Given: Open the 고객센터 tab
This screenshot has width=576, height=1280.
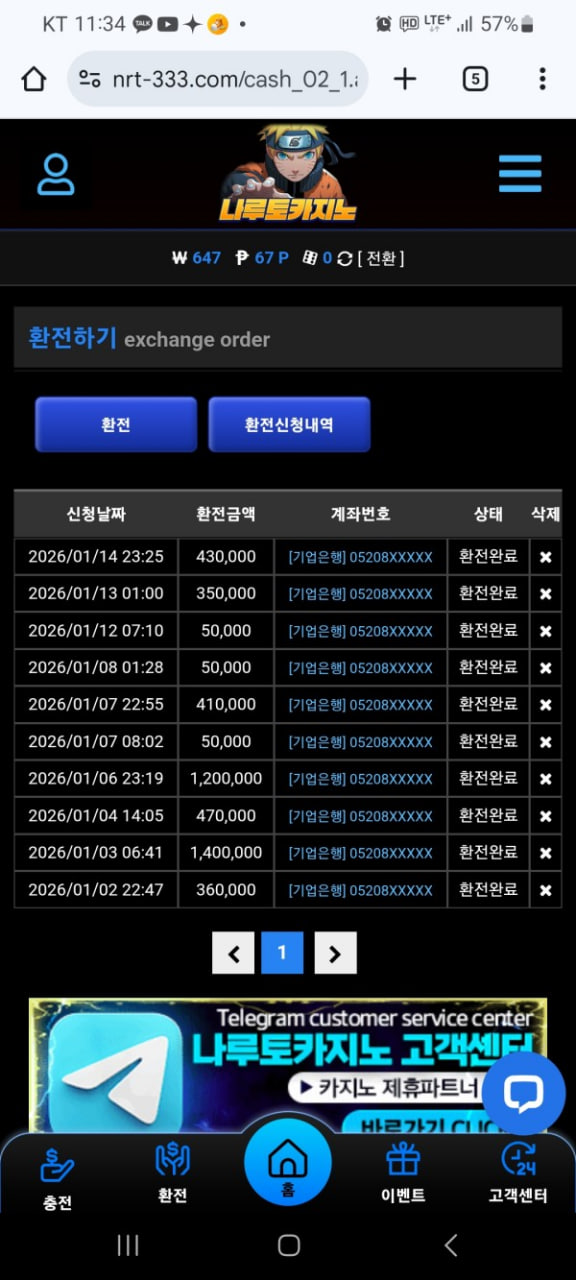Looking at the screenshot, I should 518,1174.
